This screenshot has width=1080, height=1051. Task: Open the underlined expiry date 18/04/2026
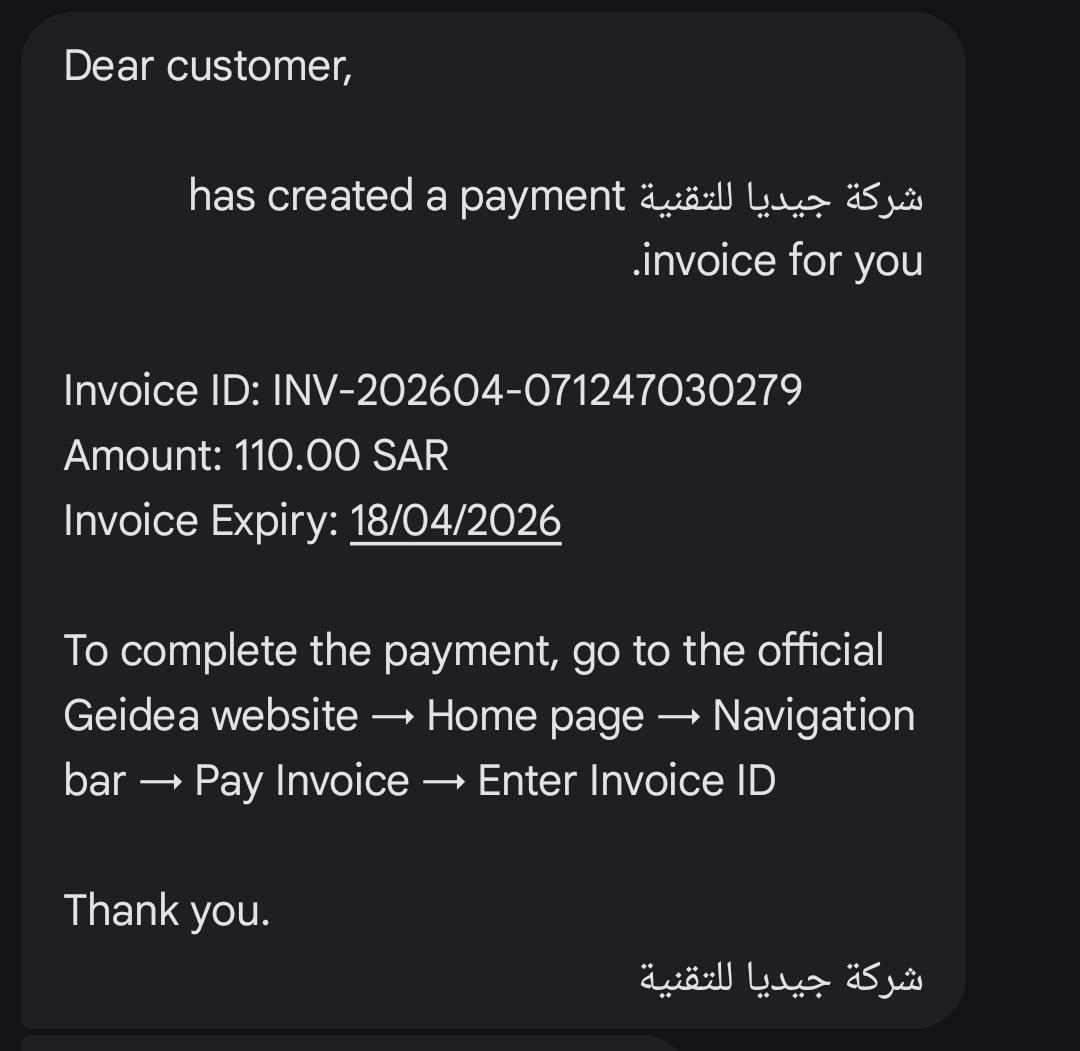point(455,521)
